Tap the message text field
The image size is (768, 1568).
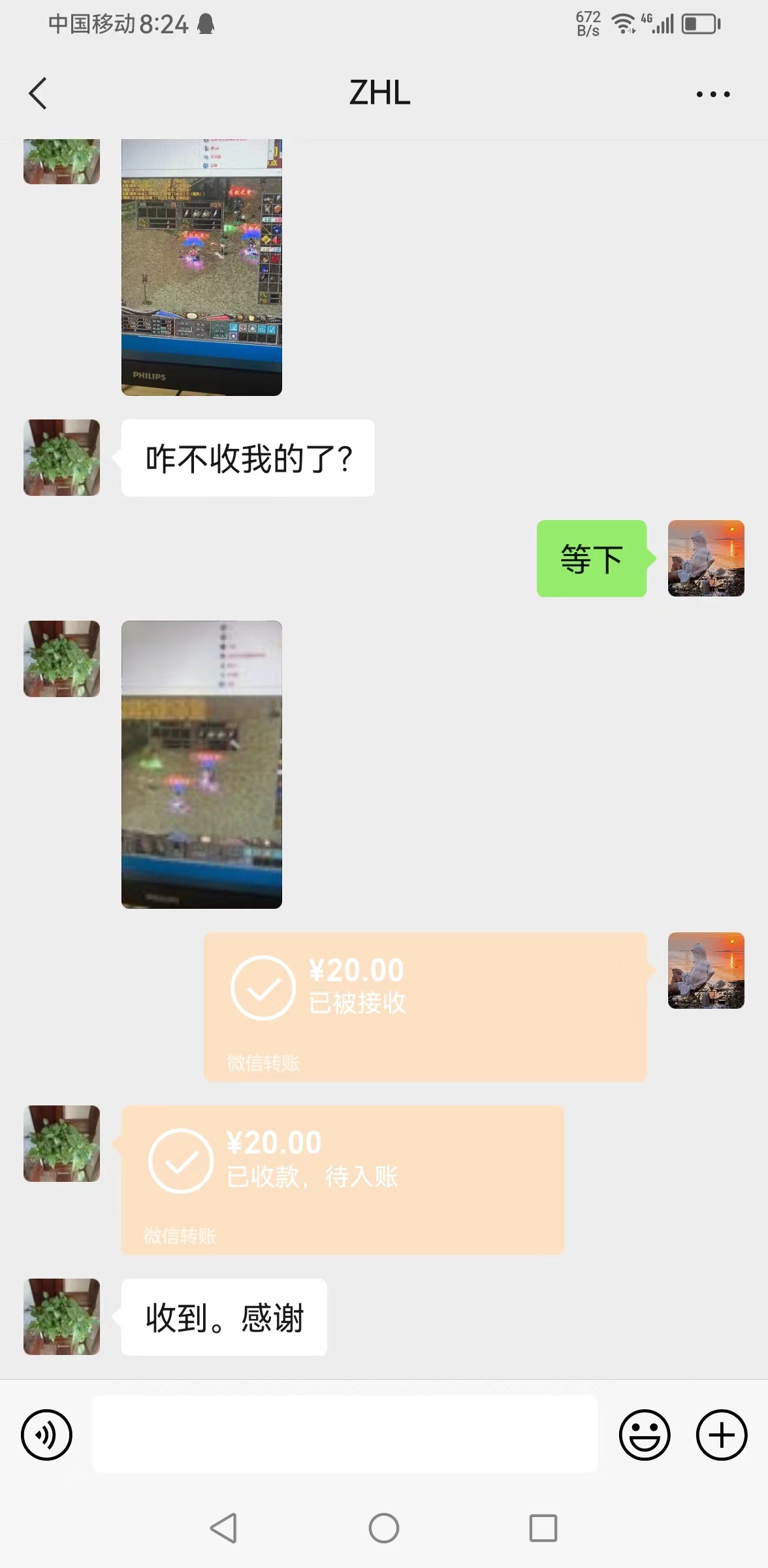coord(345,1434)
